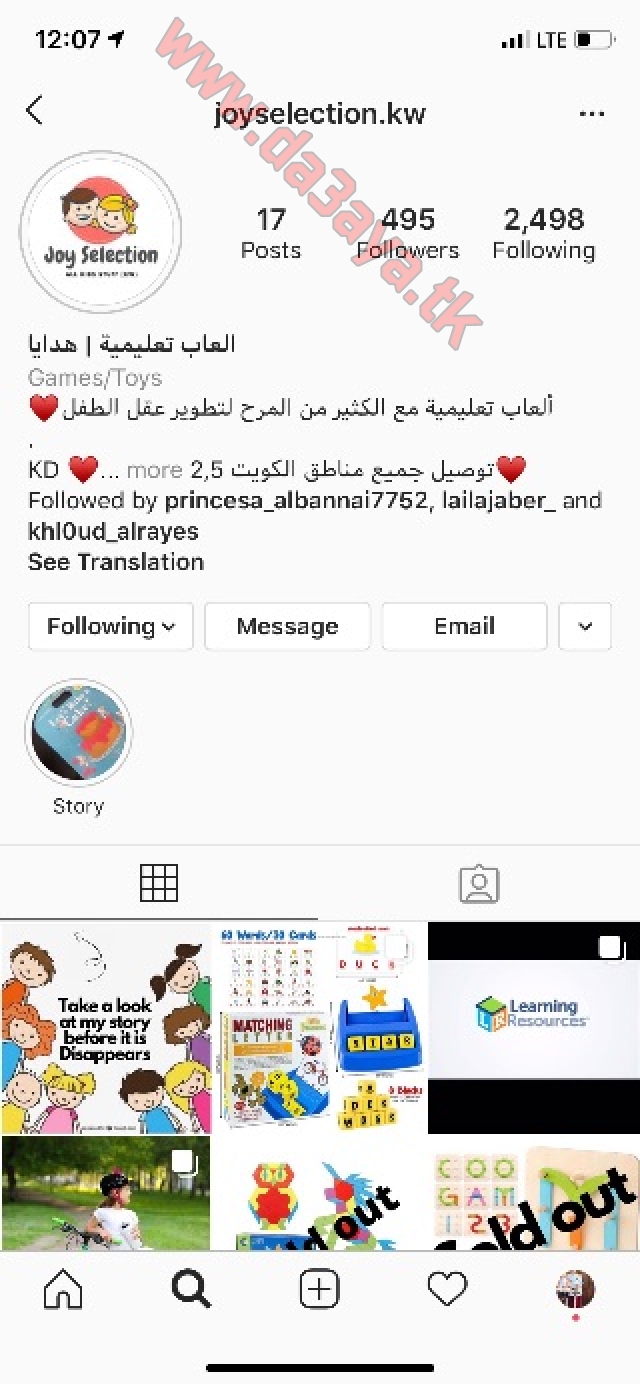
Task: Tap See Translation
Action: 116,562
